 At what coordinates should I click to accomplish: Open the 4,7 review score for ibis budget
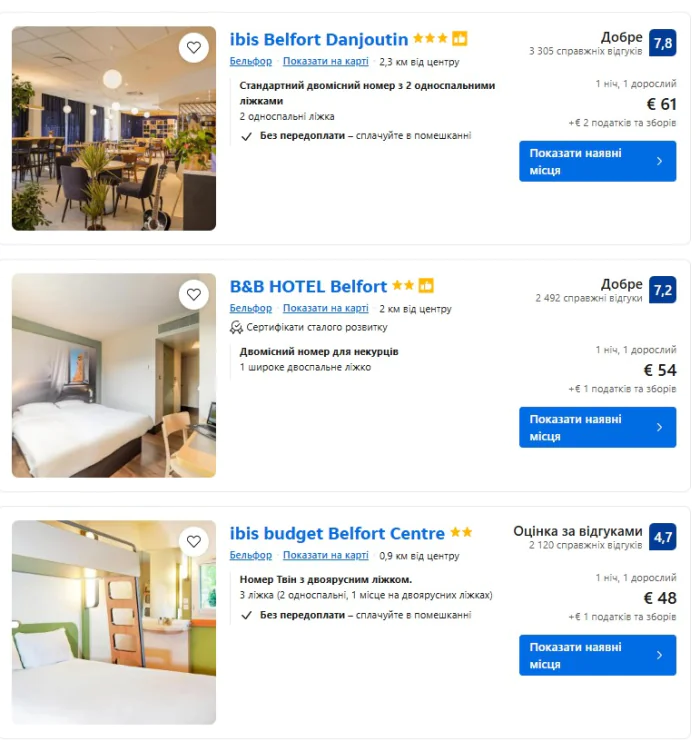point(662,537)
